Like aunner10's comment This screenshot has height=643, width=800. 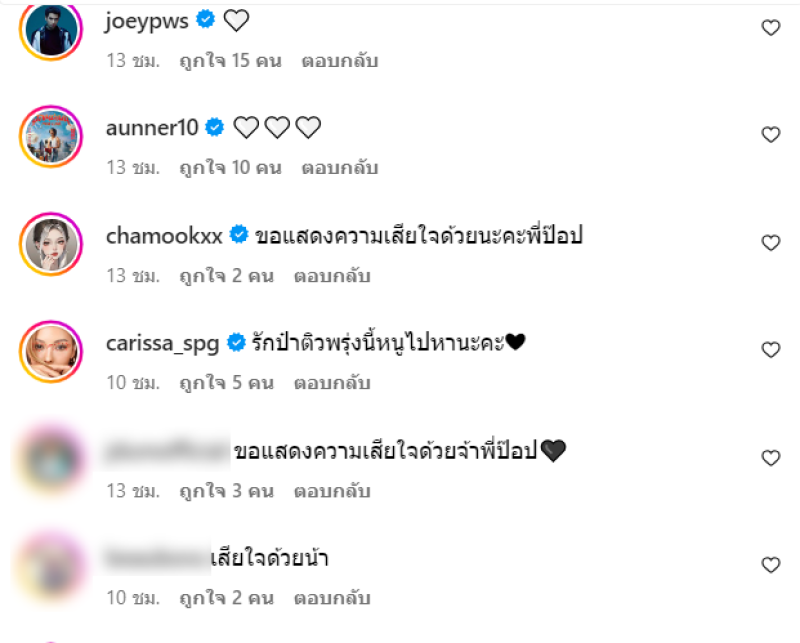[x=771, y=135]
